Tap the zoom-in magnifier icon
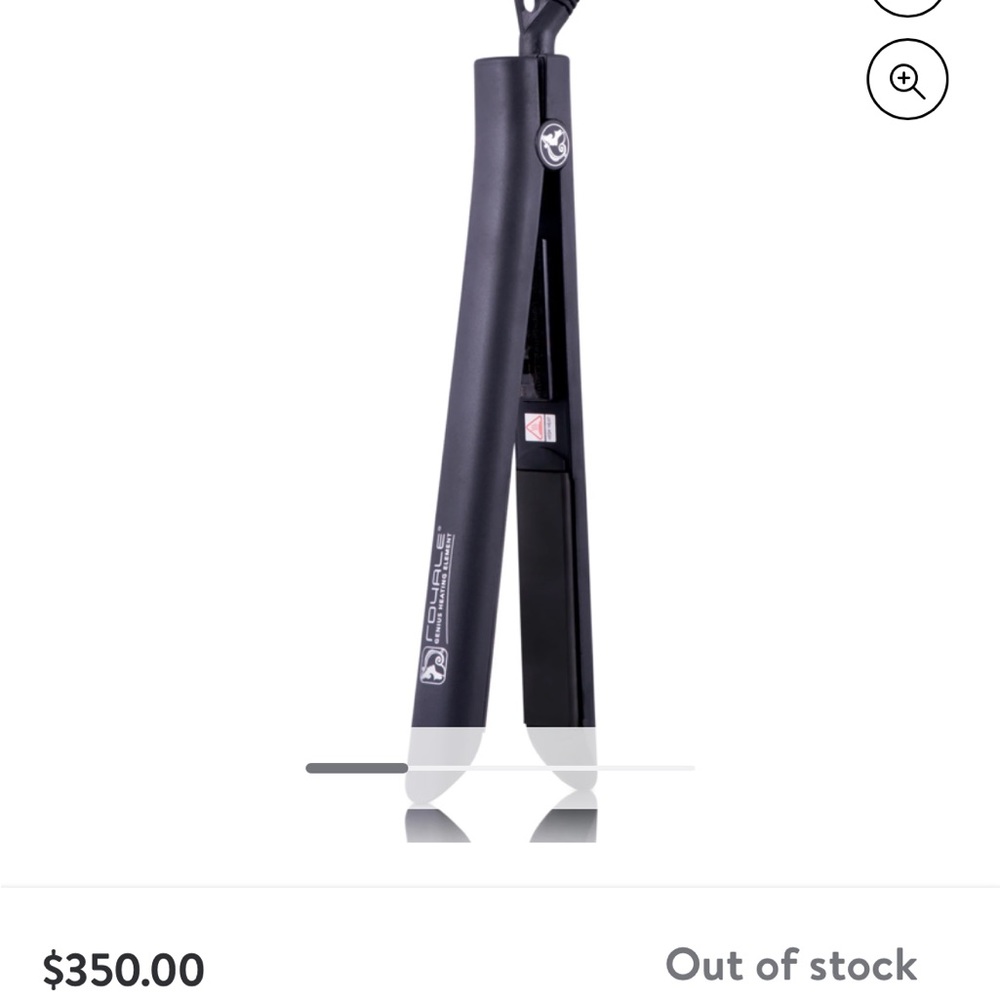 [907, 80]
